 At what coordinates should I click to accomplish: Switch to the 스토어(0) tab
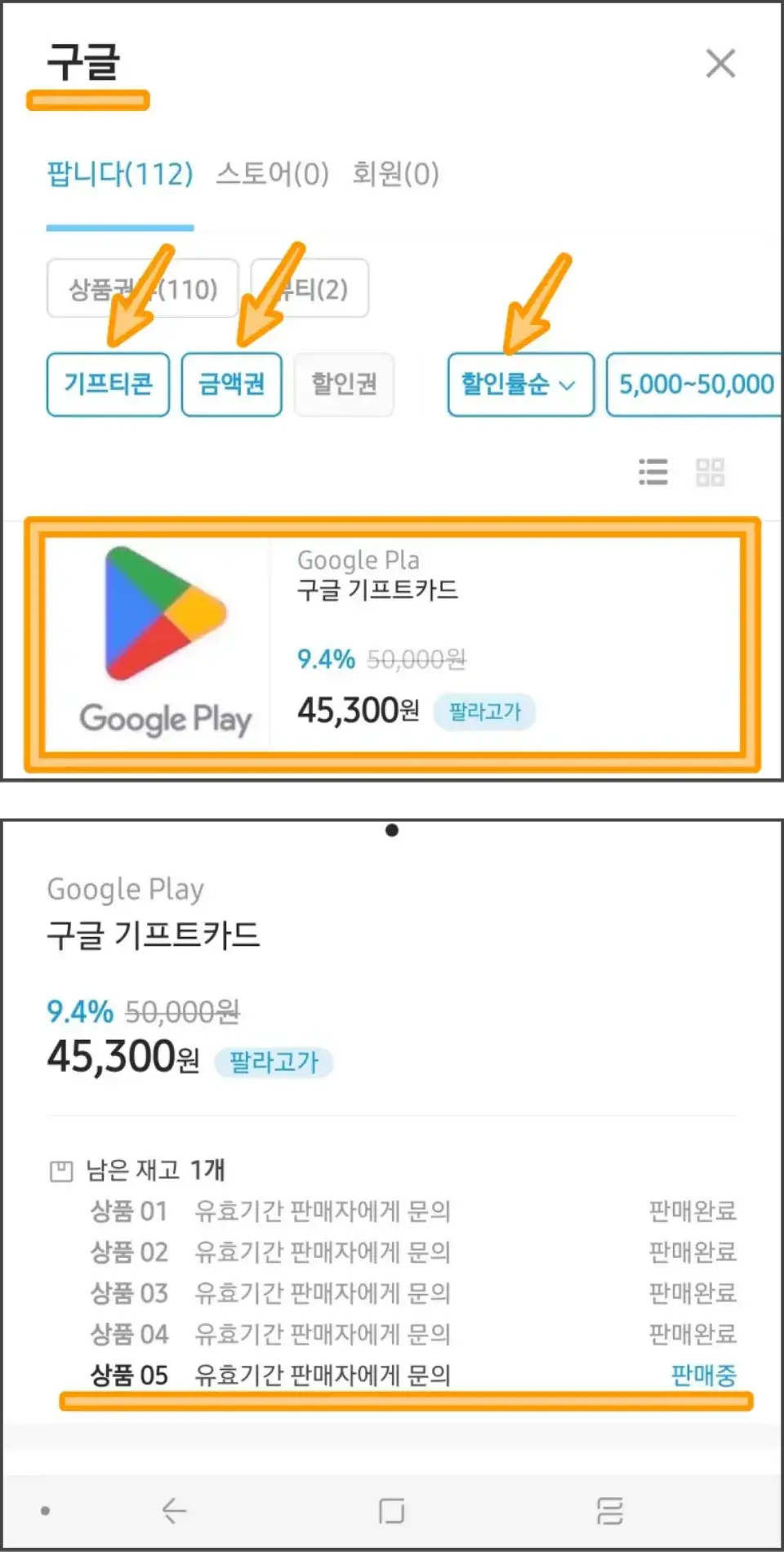click(x=272, y=173)
